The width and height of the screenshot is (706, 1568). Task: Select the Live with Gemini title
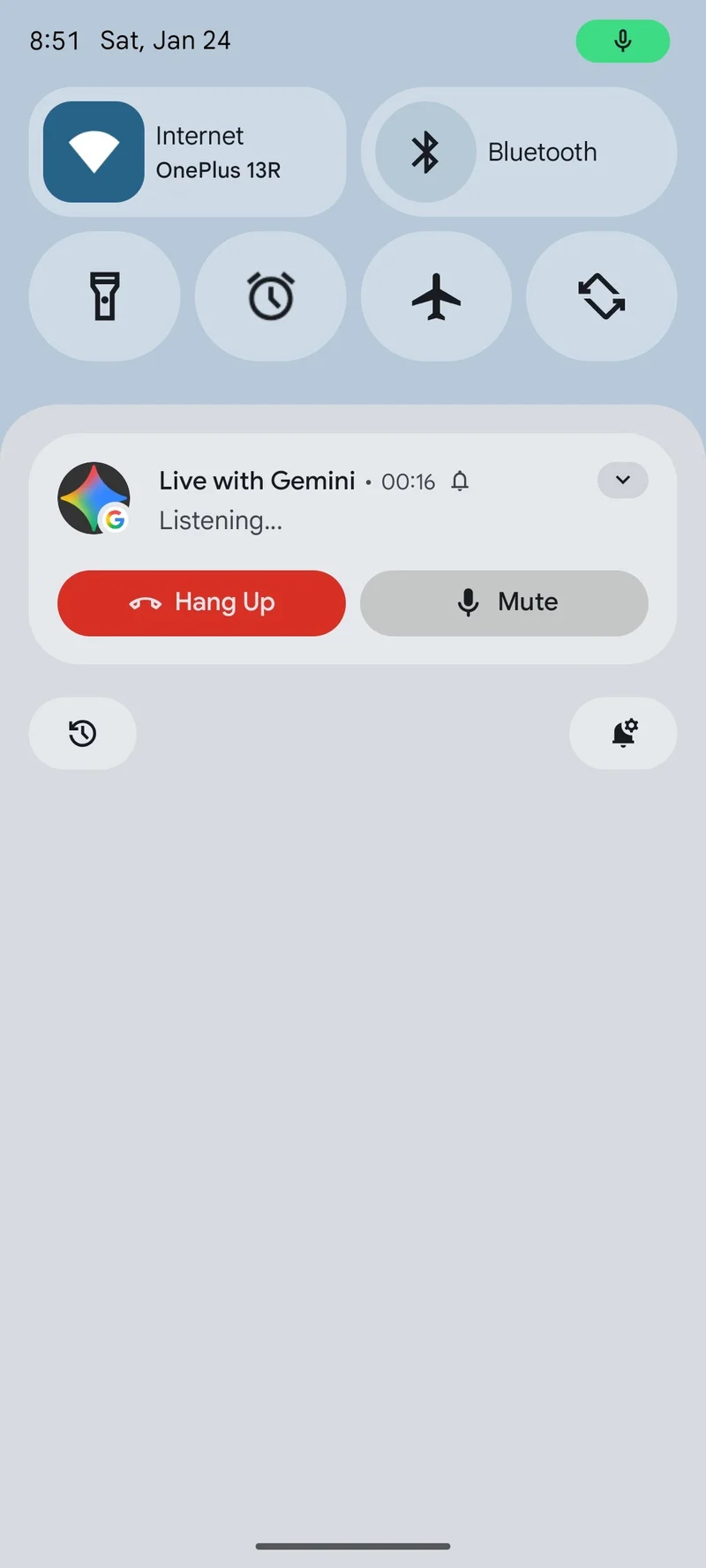256,481
